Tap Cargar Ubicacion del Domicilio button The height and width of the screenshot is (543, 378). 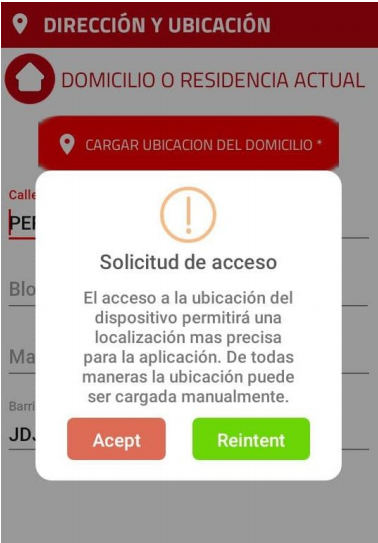[x=188, y=143]
